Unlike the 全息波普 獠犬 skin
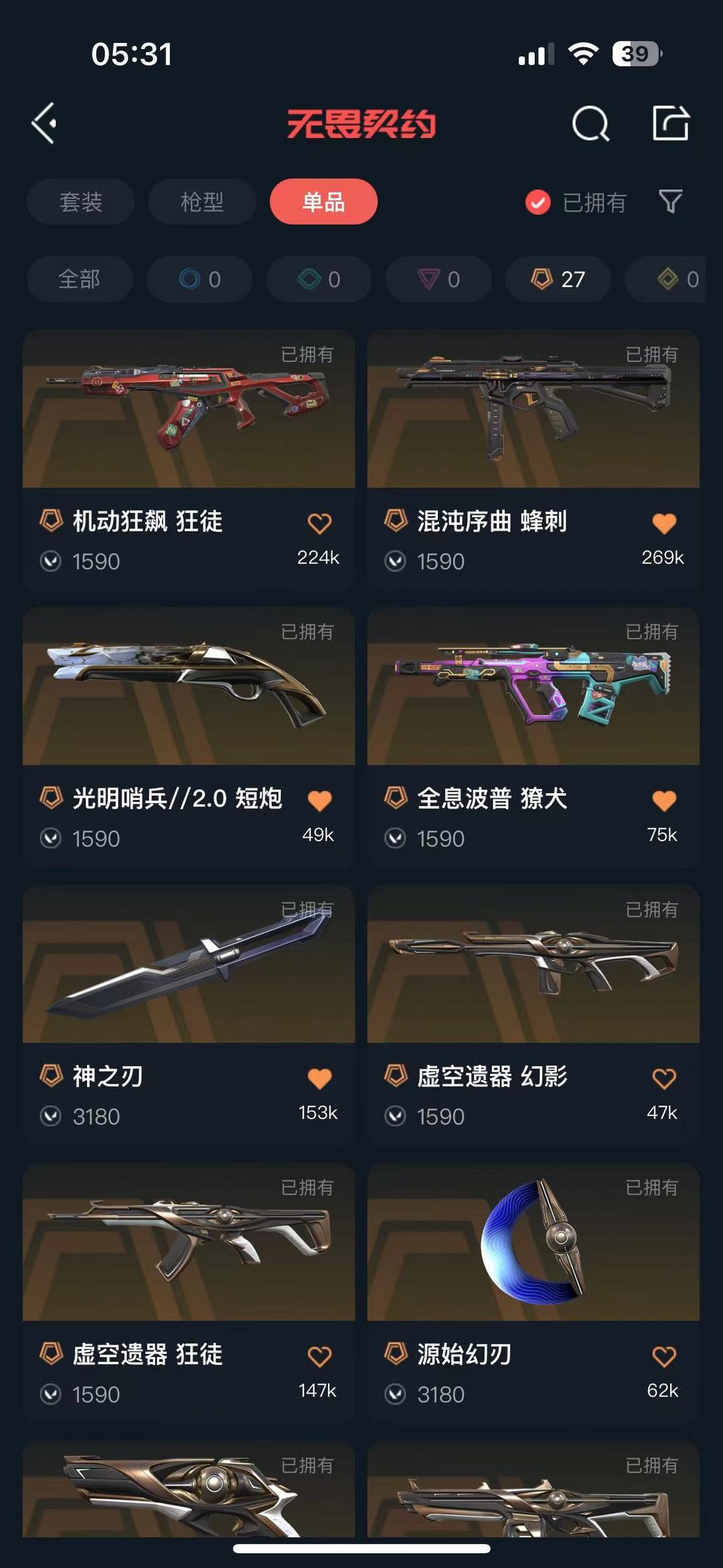 coord(664,800)
